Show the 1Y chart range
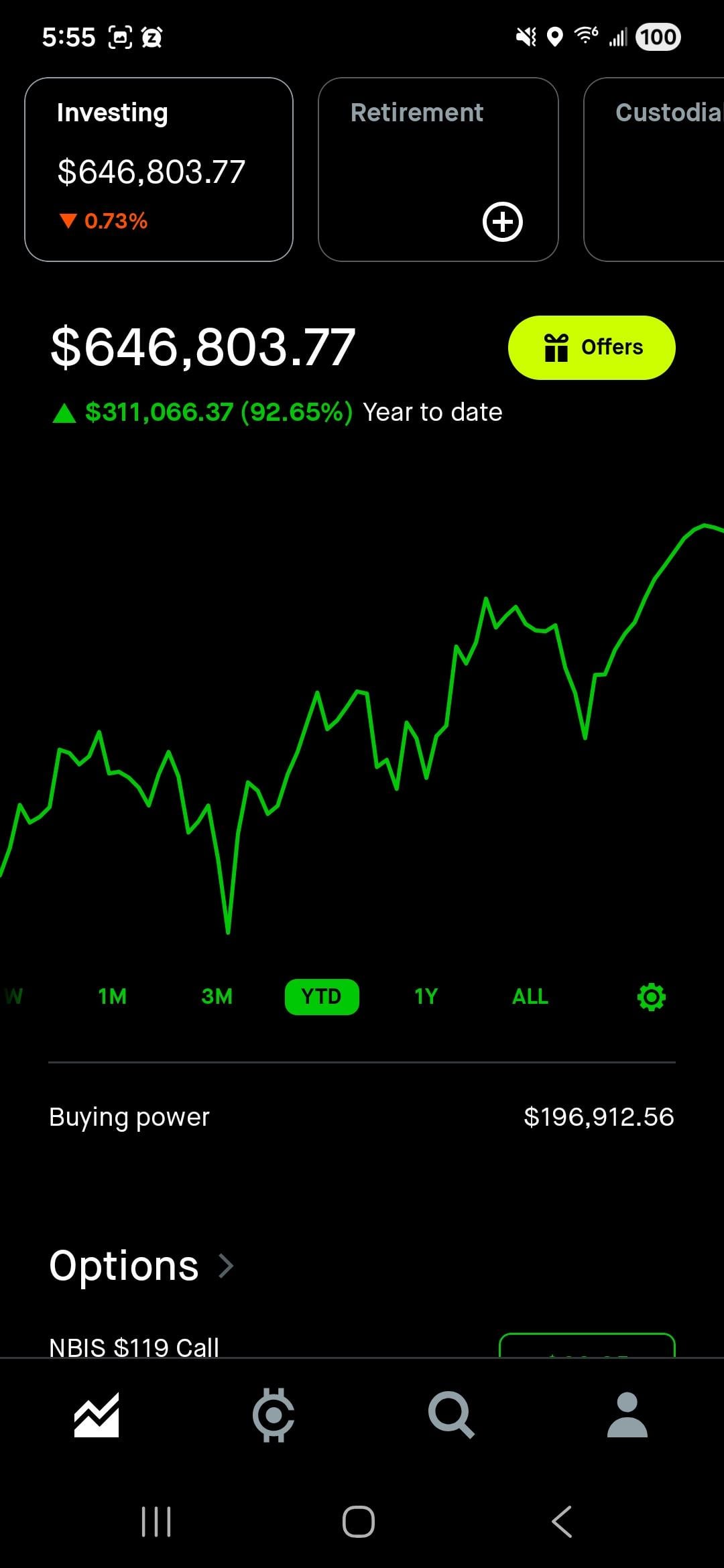 [426, 996]
